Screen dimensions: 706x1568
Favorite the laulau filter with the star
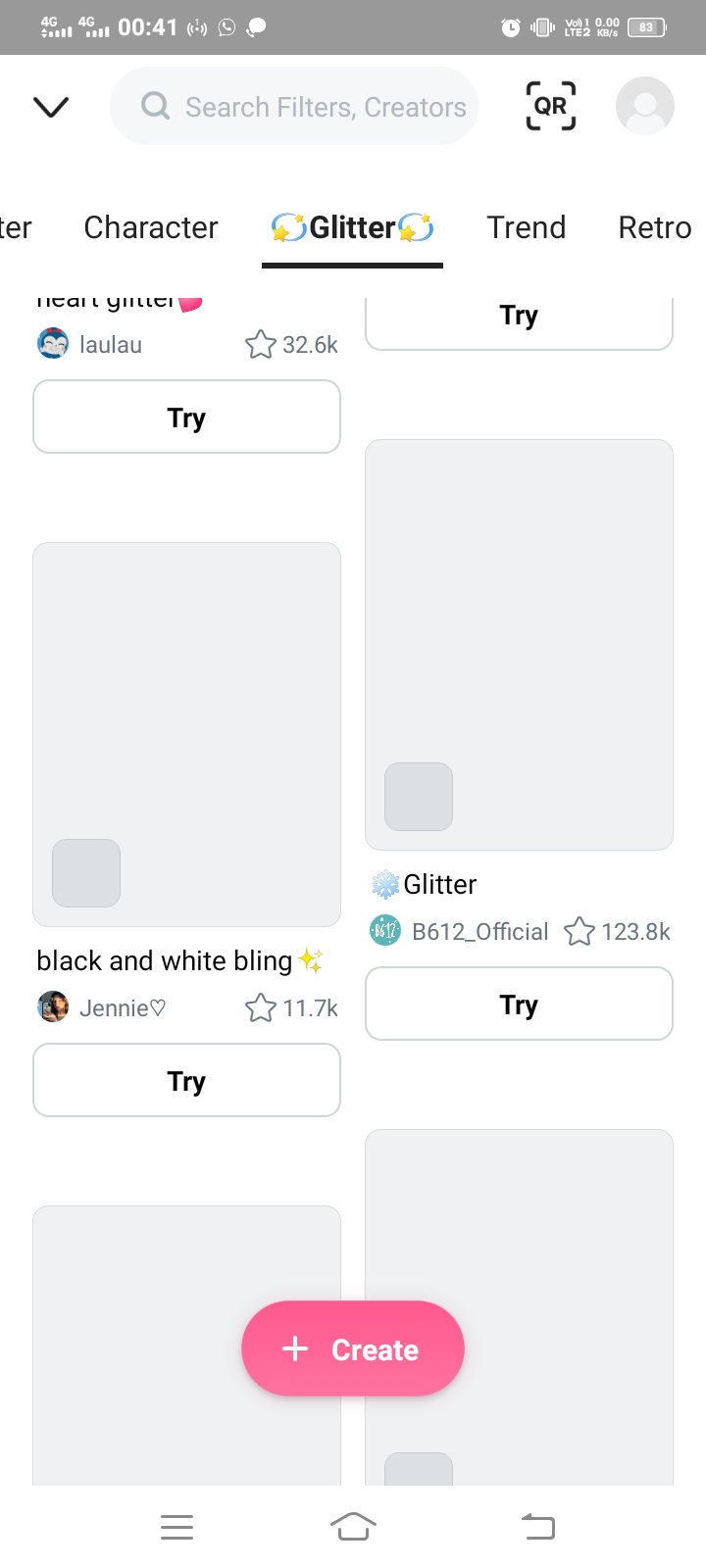pos(261,345)
